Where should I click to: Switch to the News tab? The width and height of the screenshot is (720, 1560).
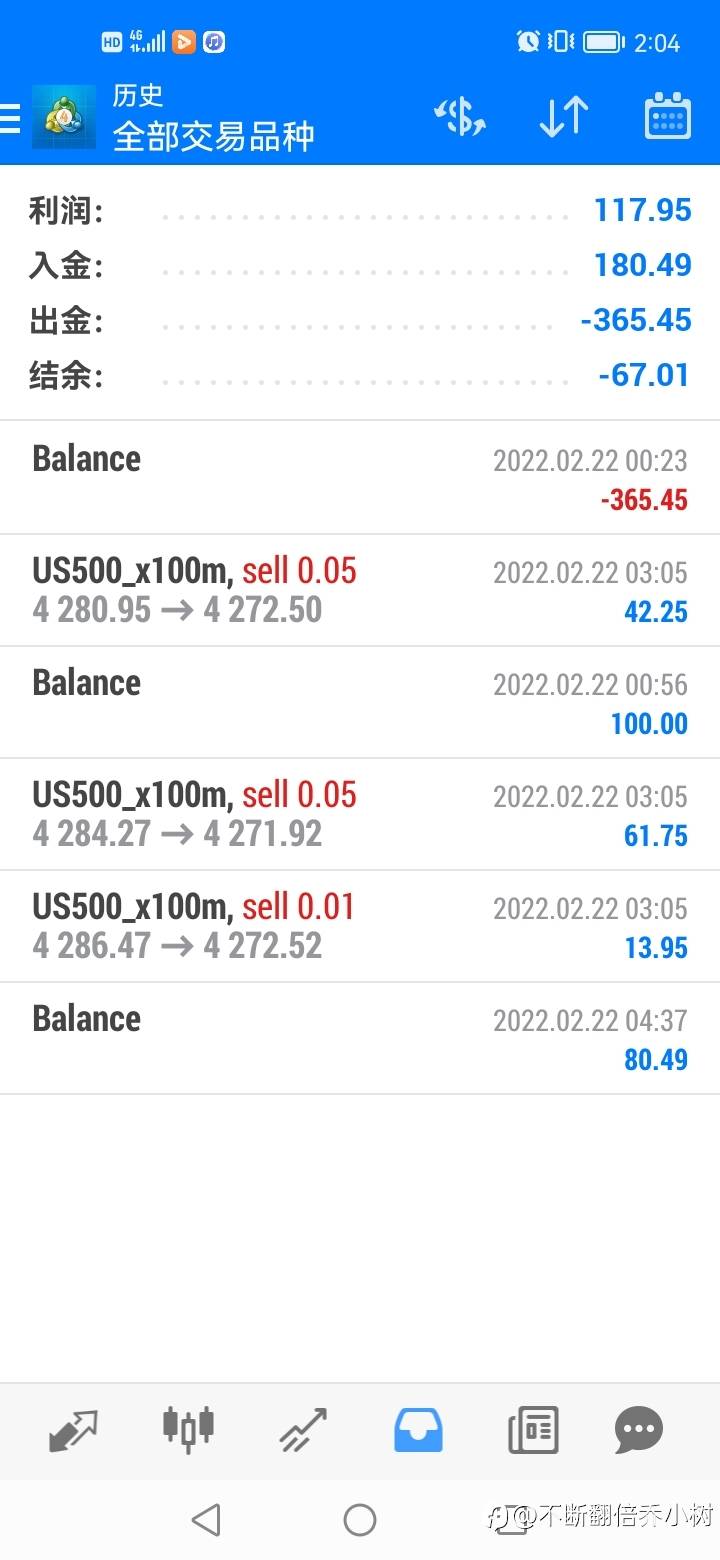[533, 1430]
